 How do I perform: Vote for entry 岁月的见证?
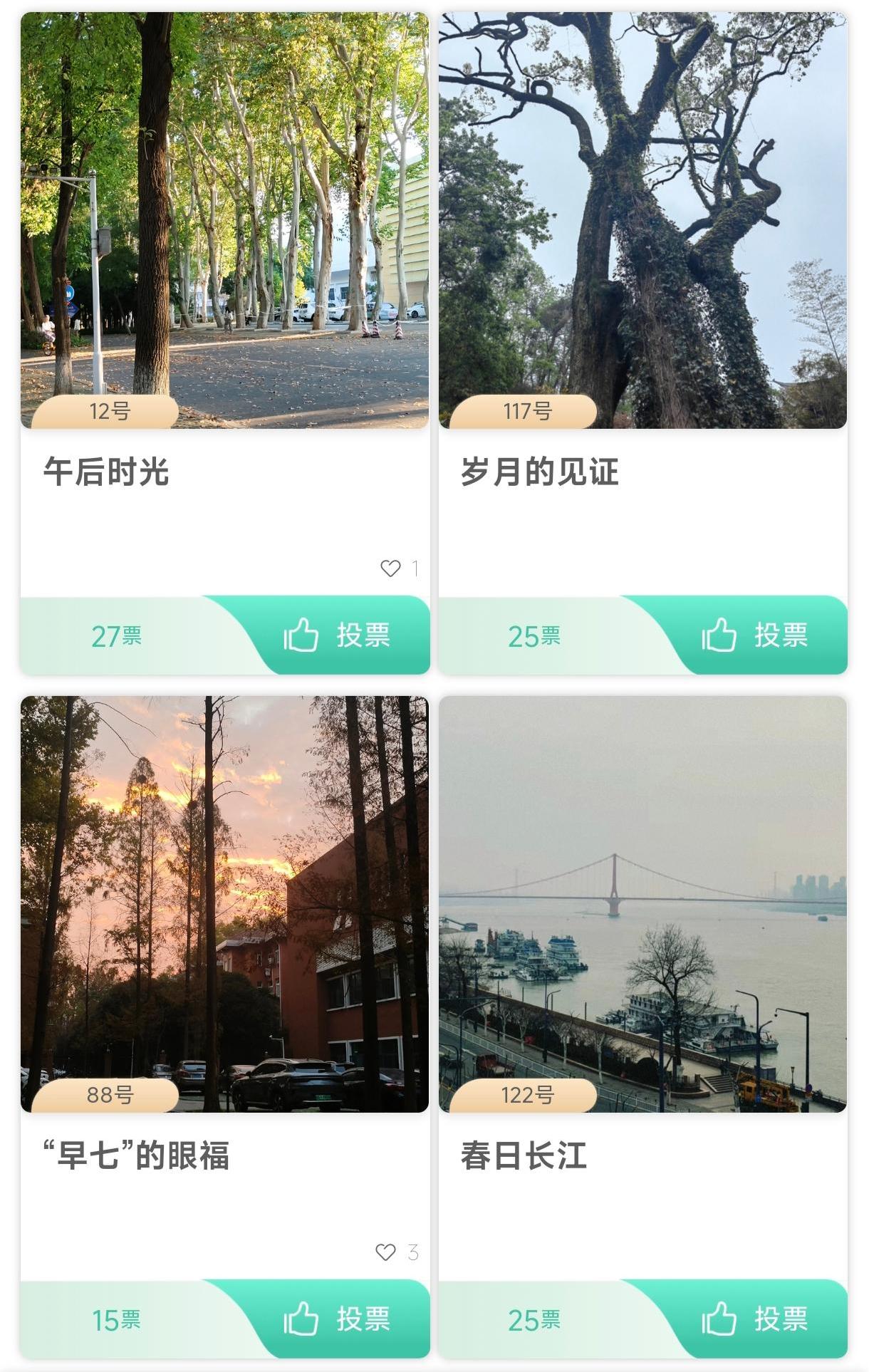click(x=755, y=635)
